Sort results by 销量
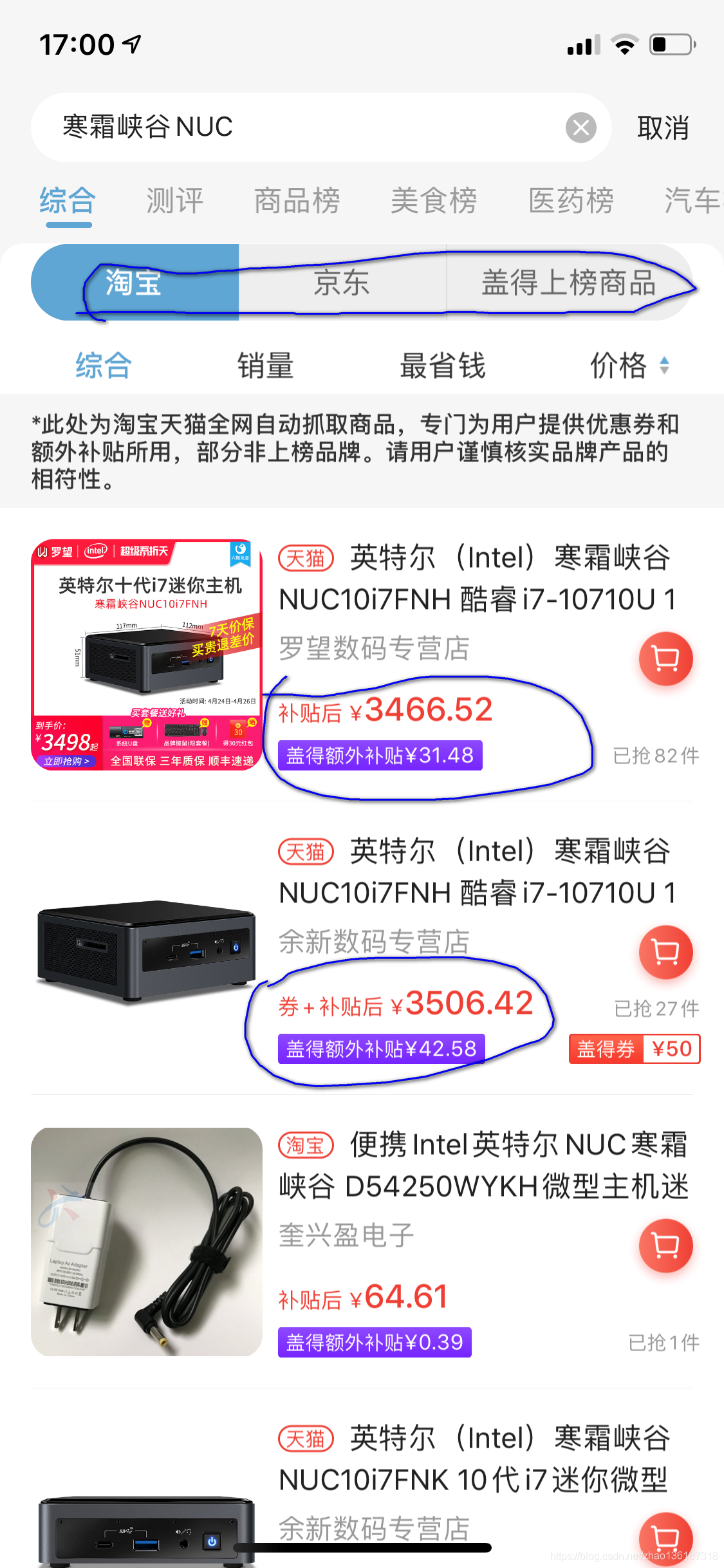The image size is (724, 1568). click(265, 366)
